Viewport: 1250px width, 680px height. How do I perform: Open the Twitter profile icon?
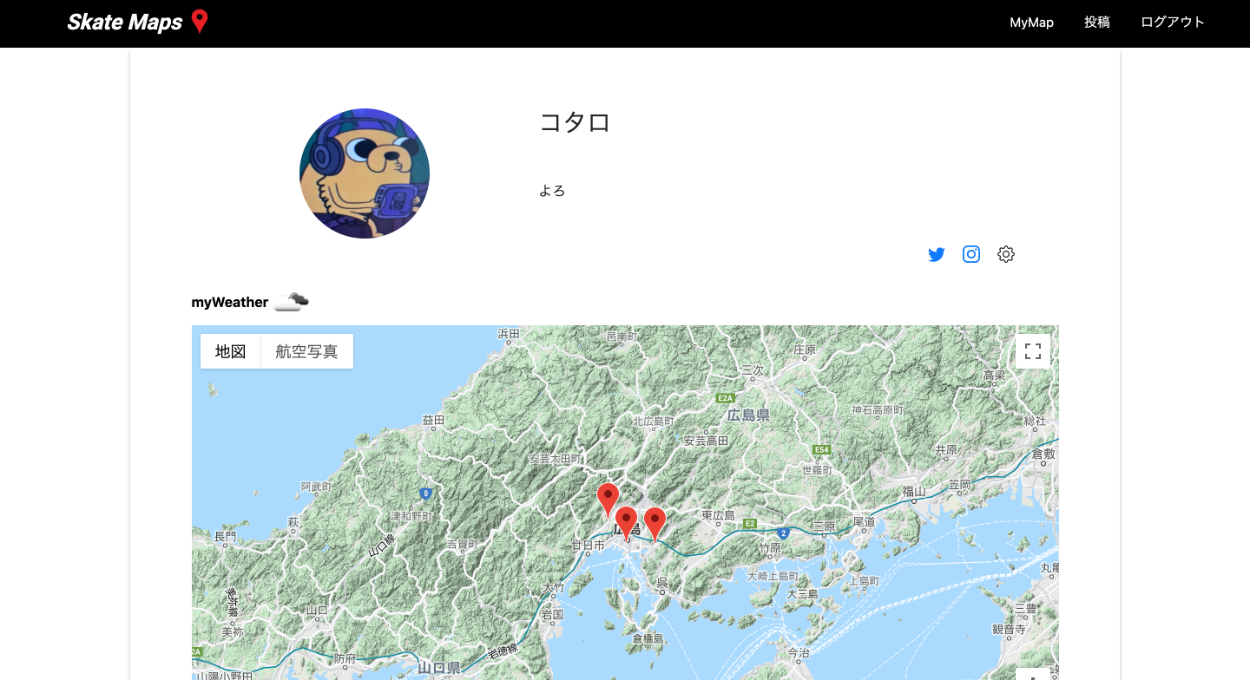coord(936,254)
